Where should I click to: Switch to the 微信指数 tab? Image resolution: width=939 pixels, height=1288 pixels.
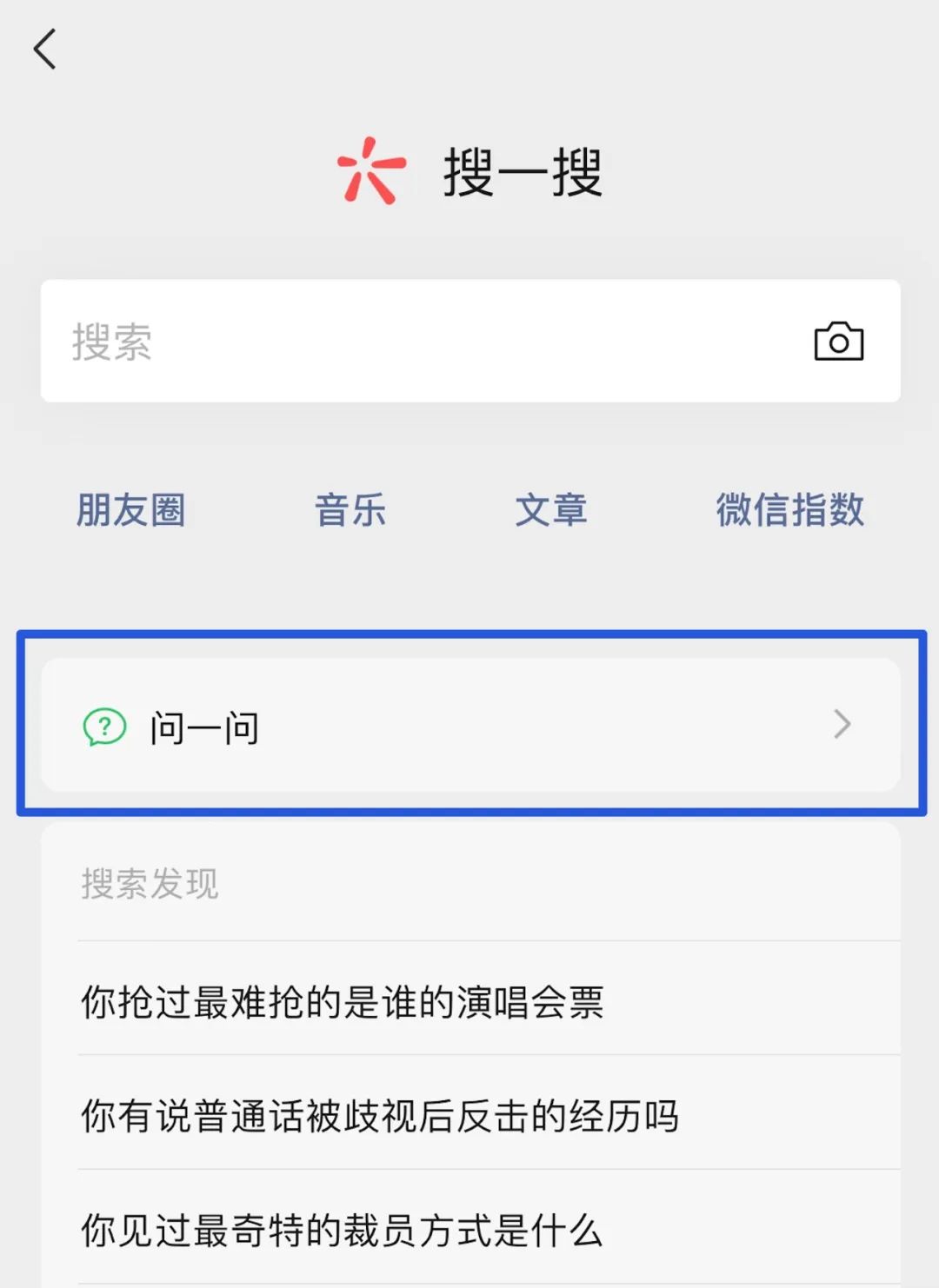click(x=789, y=512)
